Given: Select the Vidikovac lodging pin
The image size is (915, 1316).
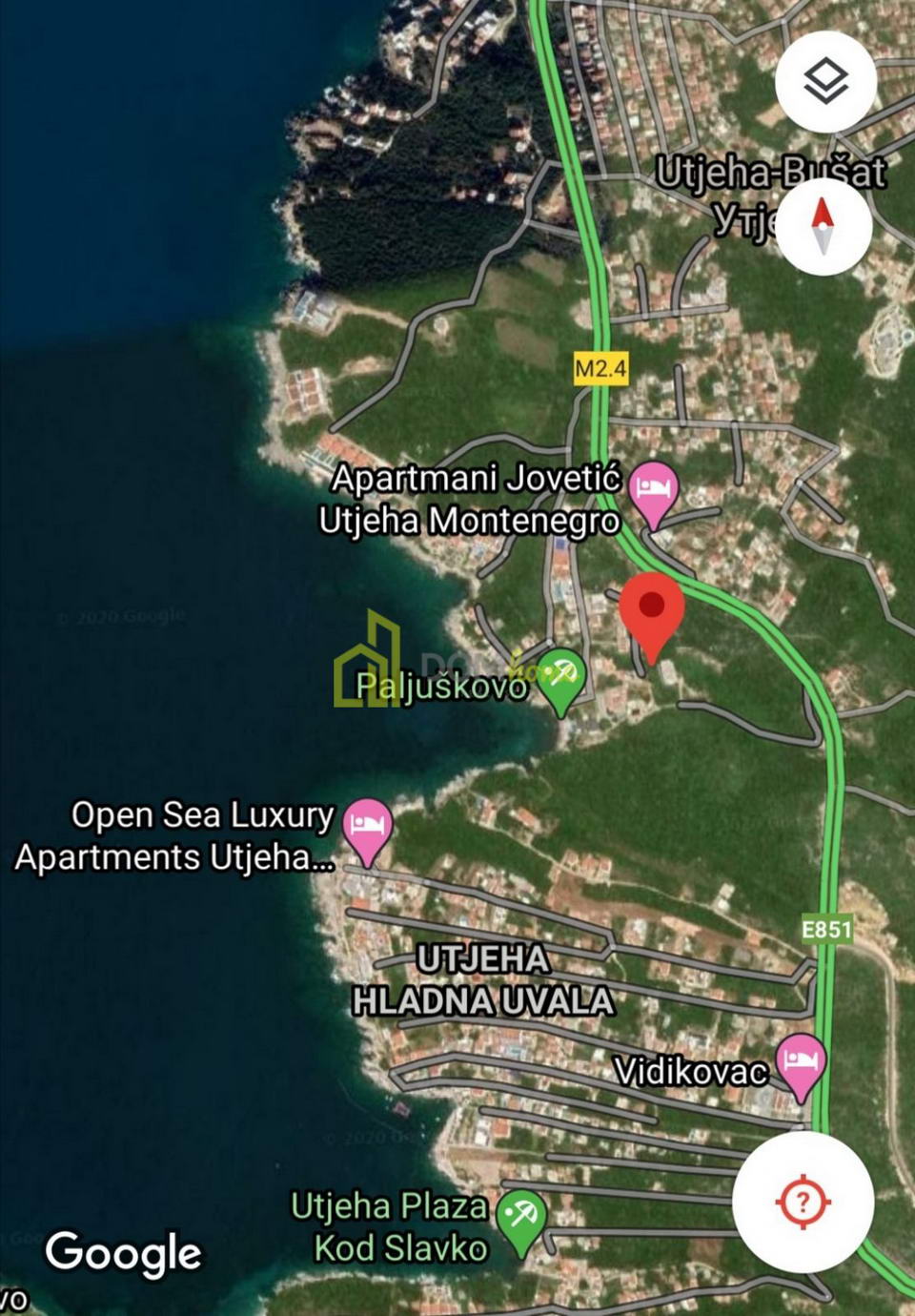Looking at the screenshot, I should [801, 1061].
